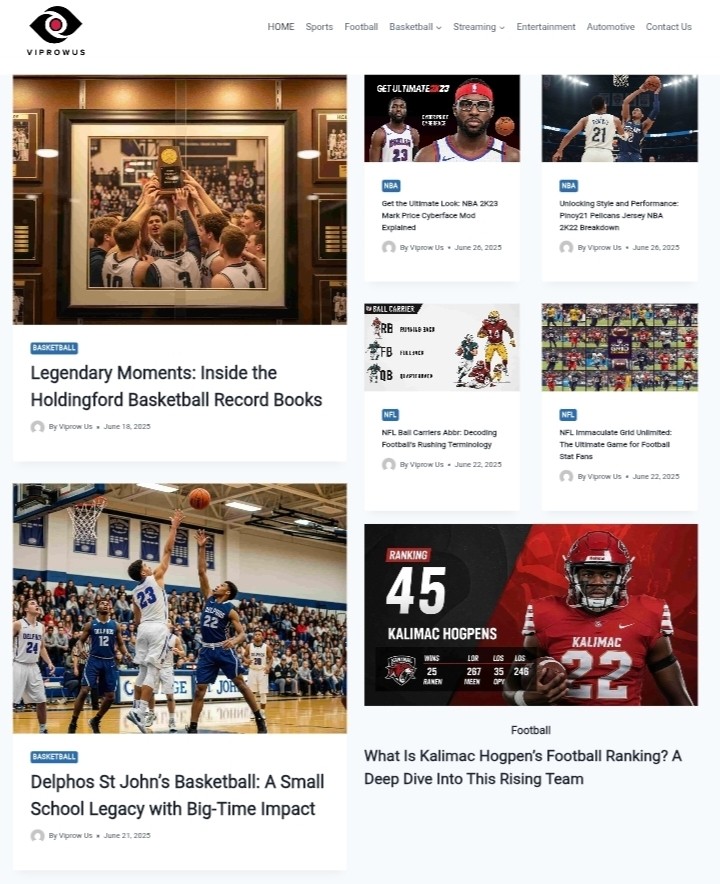Open NBA 2K23 Mark Price Cyberface article
This screenshot has height=884, width=720.
439,215
